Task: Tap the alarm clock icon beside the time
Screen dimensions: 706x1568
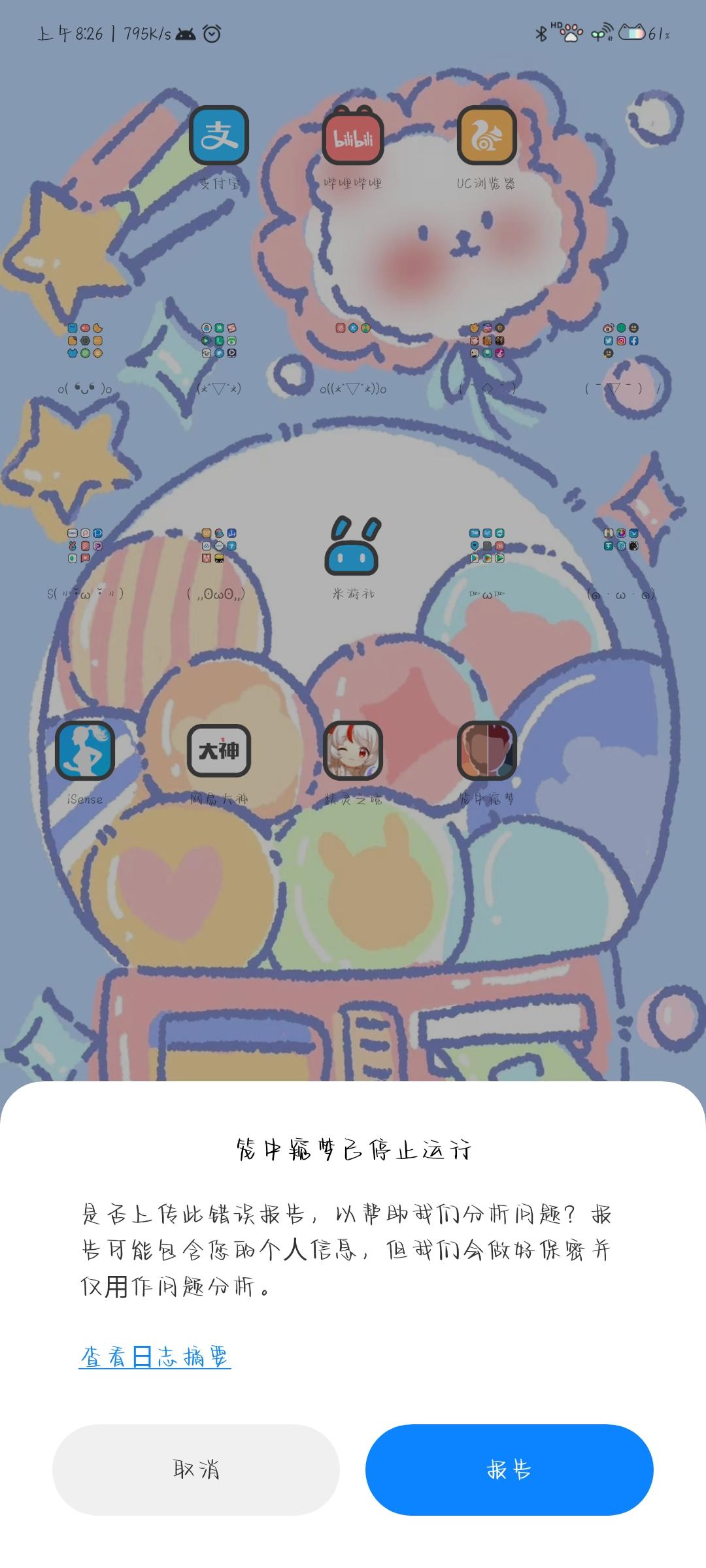Action: [210, 32]
